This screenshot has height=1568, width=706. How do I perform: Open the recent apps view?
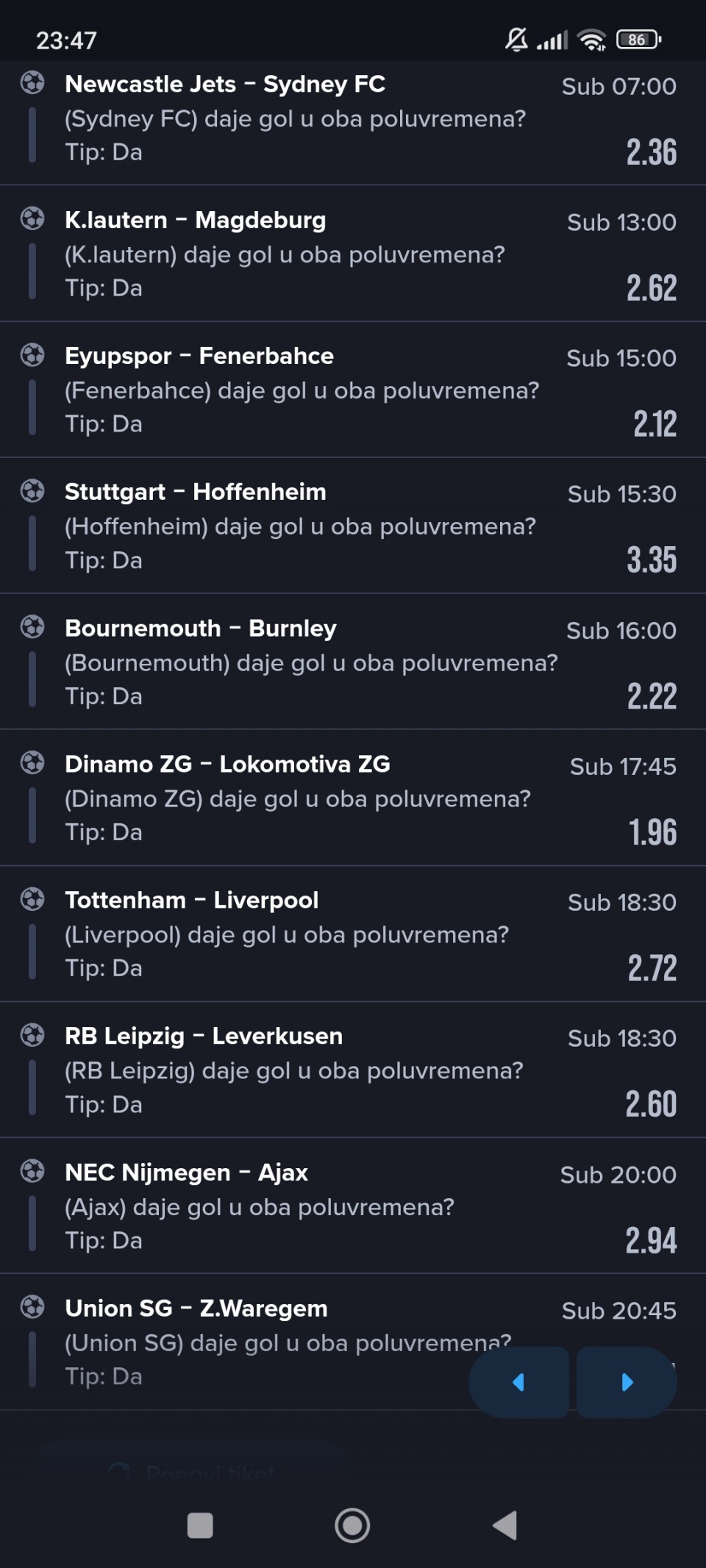[200, 1525]
